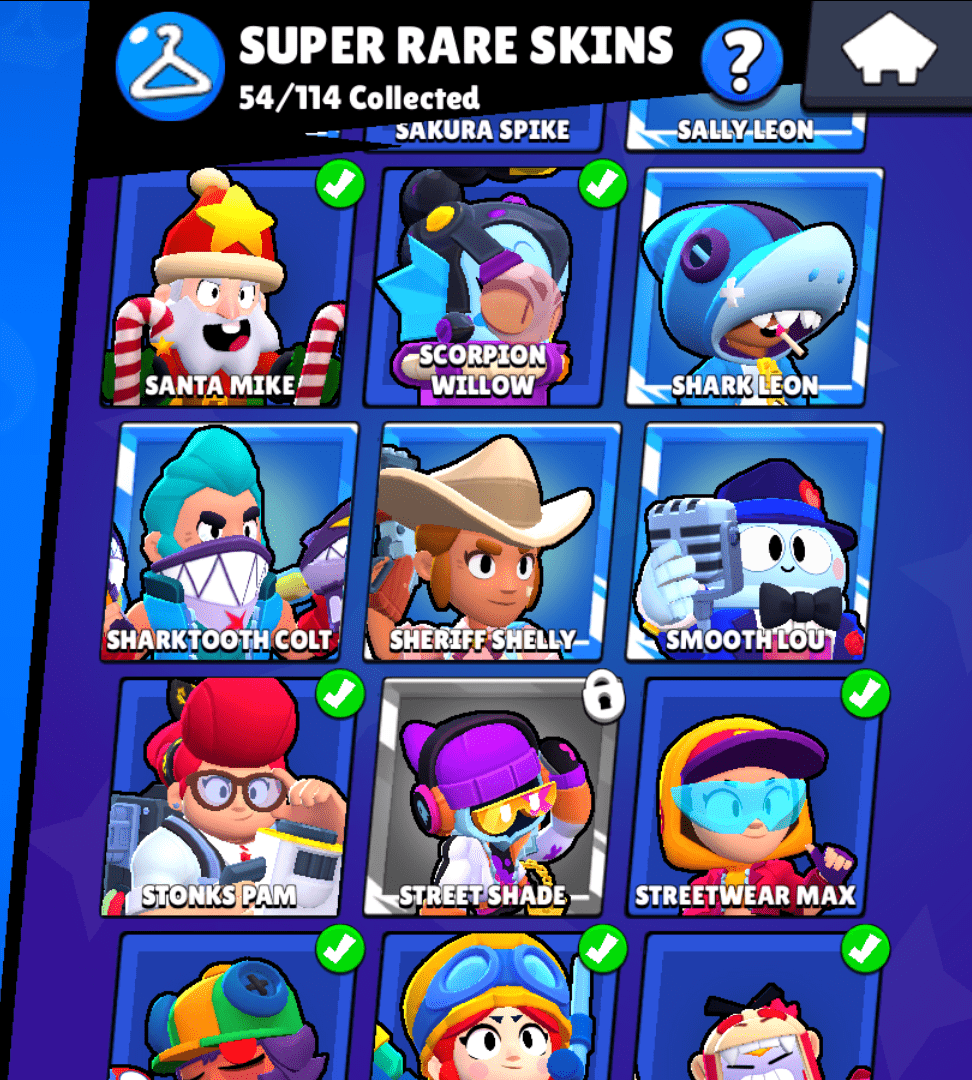
Task: Open Sharktooth Colt skin card
Action: pos(228,541)
